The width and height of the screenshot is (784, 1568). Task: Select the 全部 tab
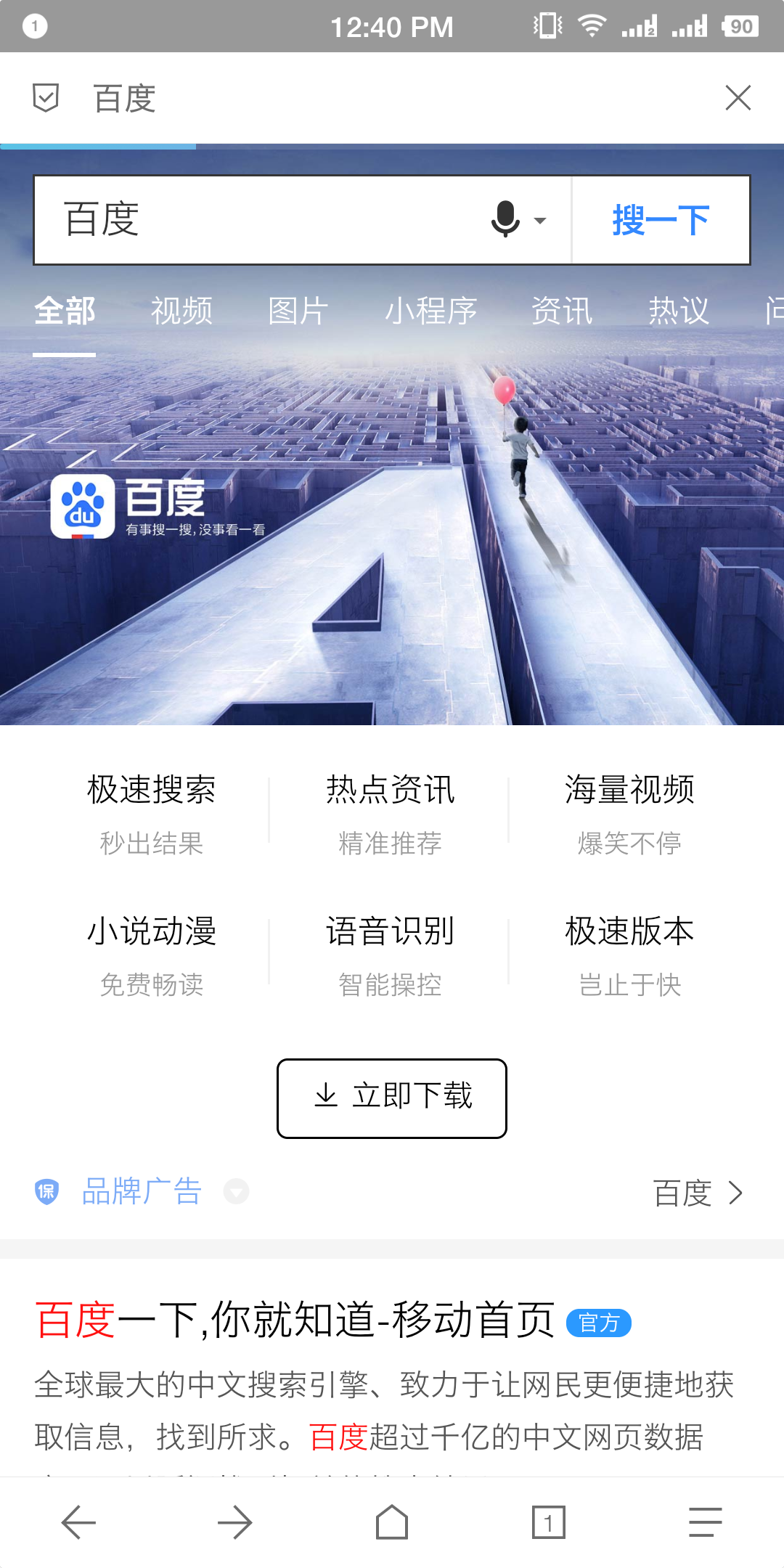(65, 311)
